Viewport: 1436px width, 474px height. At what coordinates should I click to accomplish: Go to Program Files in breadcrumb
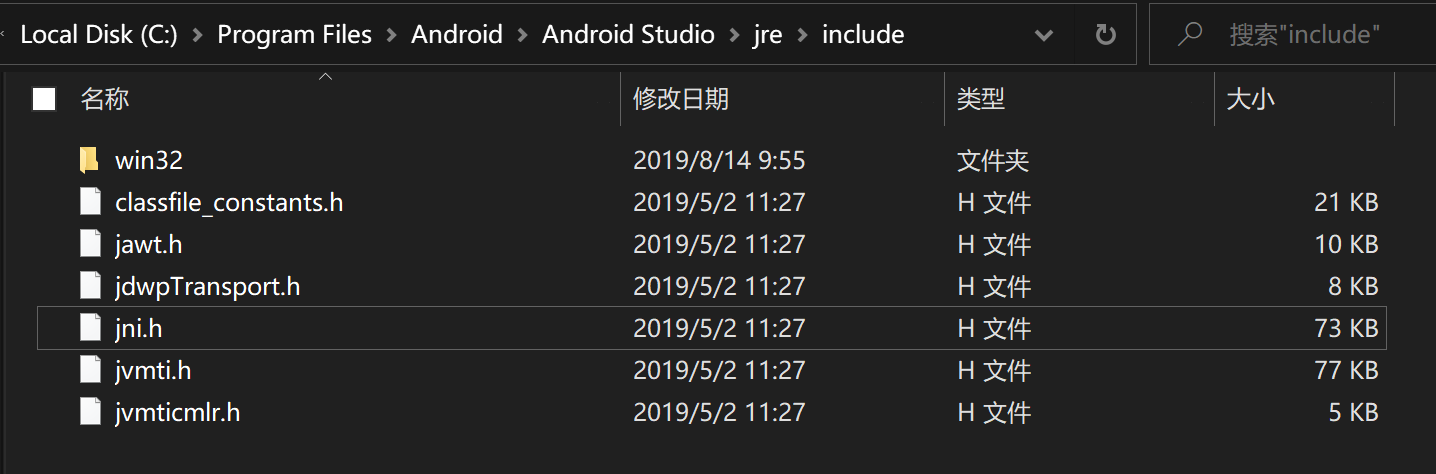(x=294, y=35)
